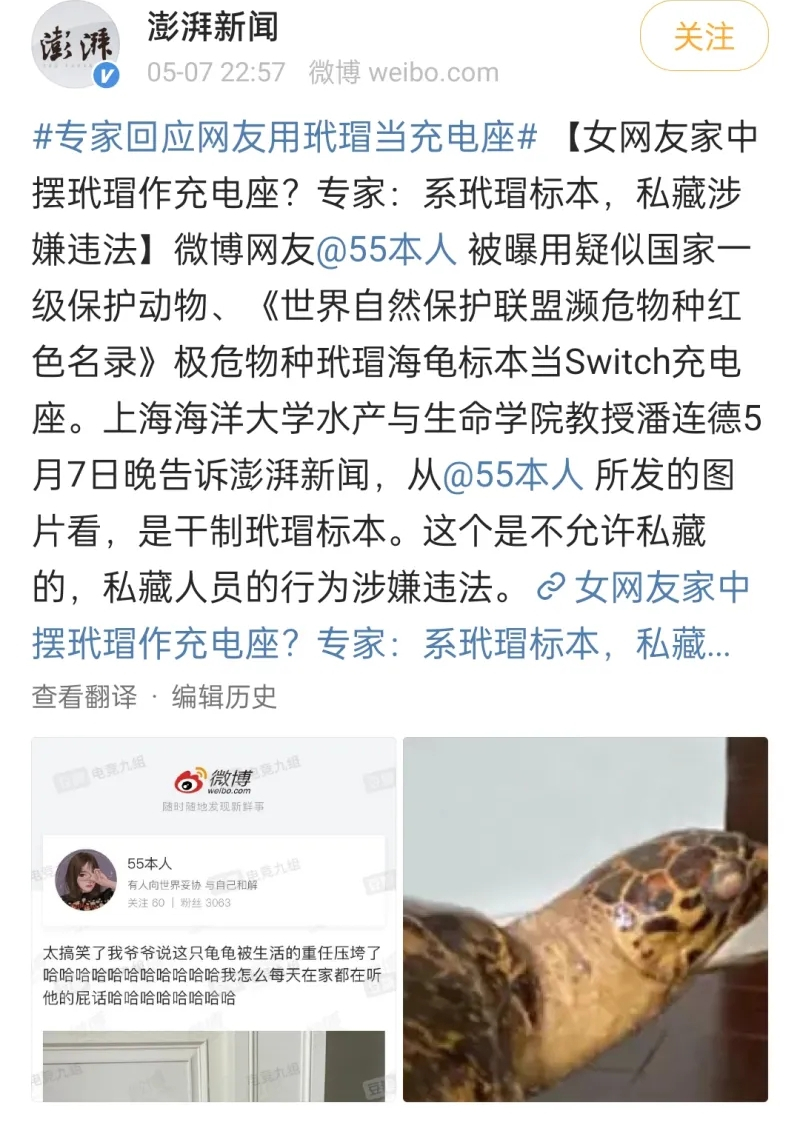The width and height of the screenshot is (800, 1126).
Task: Open hashtag #专家回应网友用玳瑁当充电座#
Action: (x=285, y=137)
